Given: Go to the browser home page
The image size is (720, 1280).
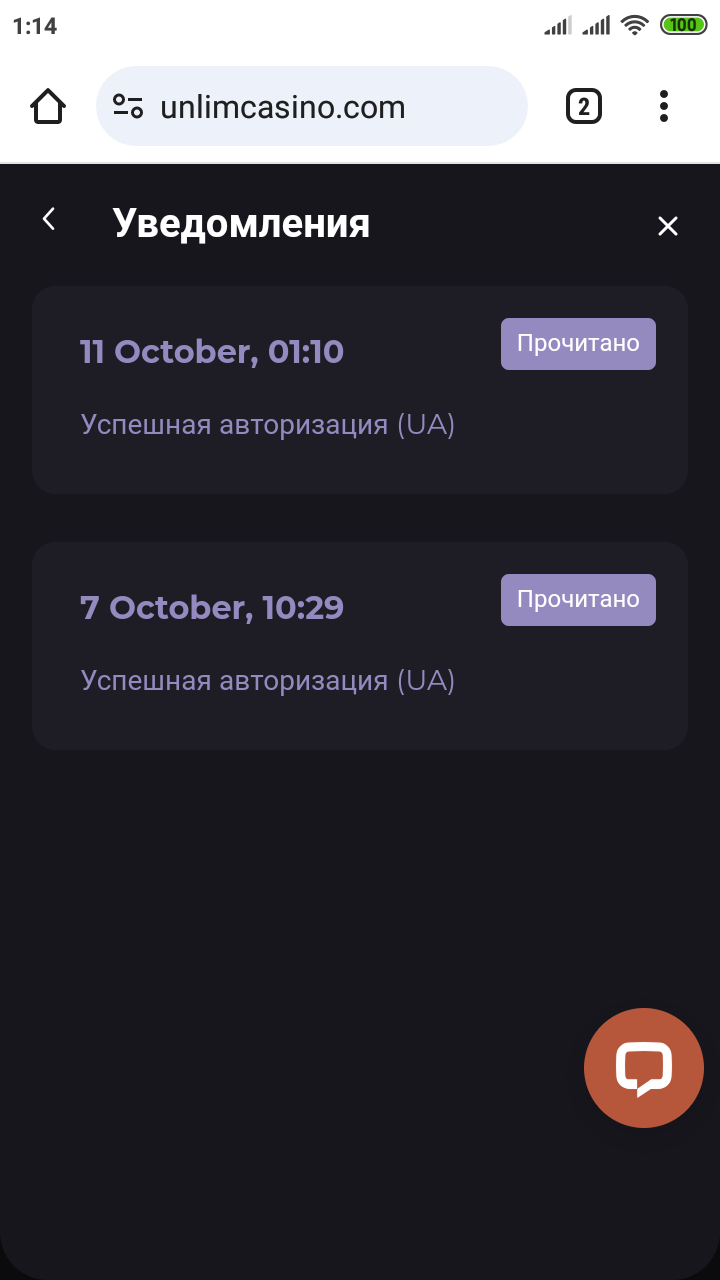Looking at the screenshot, I should (x=48, y=106).
